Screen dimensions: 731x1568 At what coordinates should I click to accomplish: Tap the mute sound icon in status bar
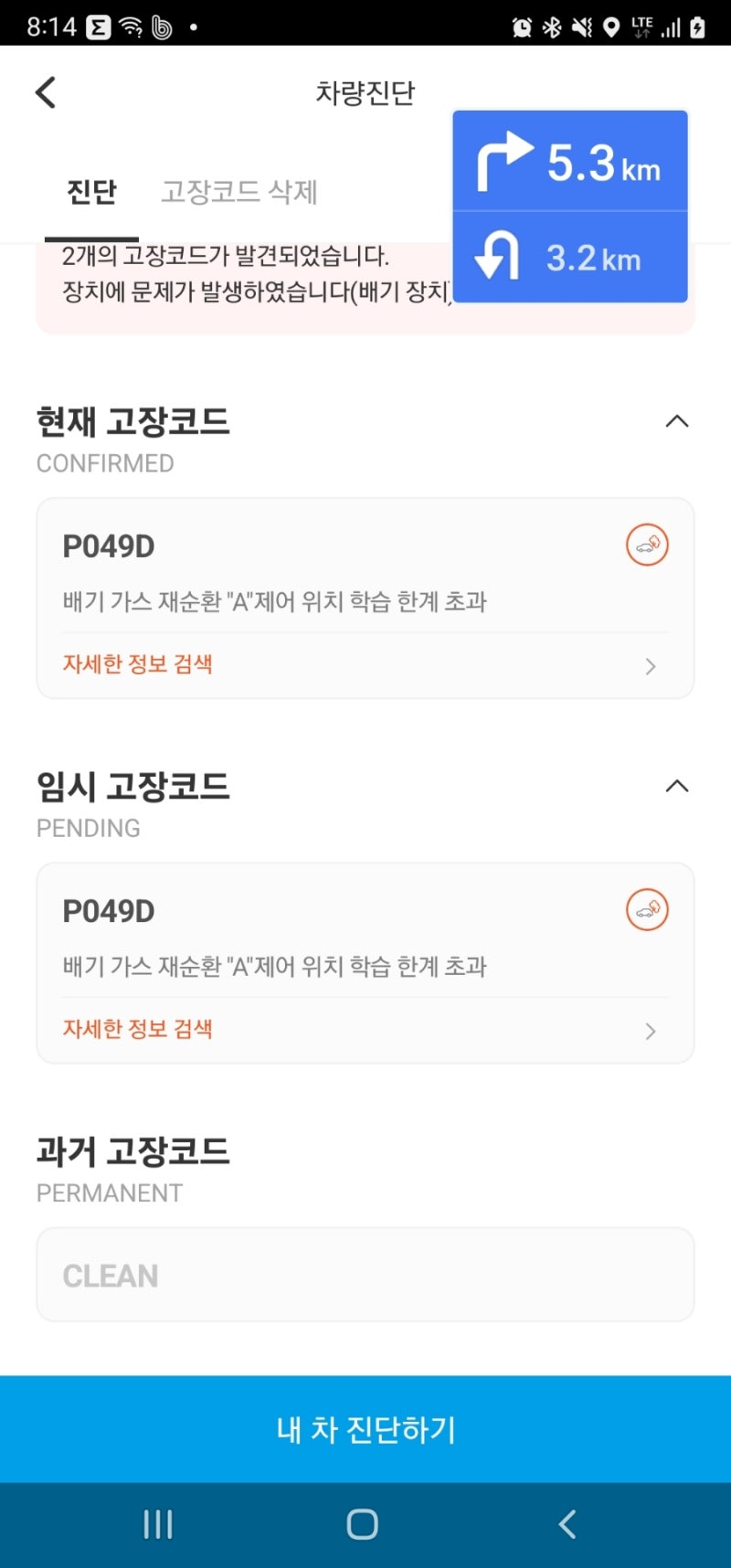[x=580, y=26]
